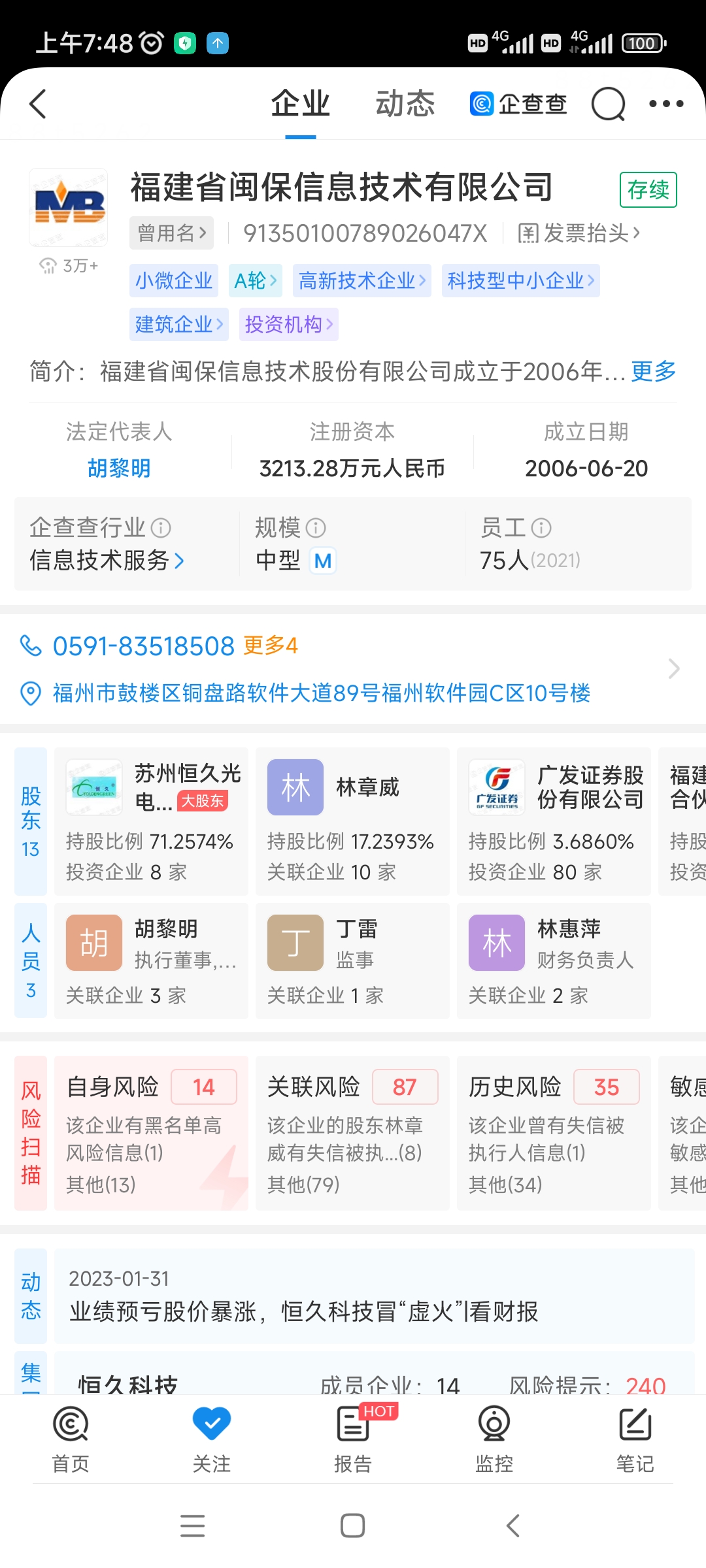Tap the phone icon beside 0591-83518508

(x=31, y=645)
